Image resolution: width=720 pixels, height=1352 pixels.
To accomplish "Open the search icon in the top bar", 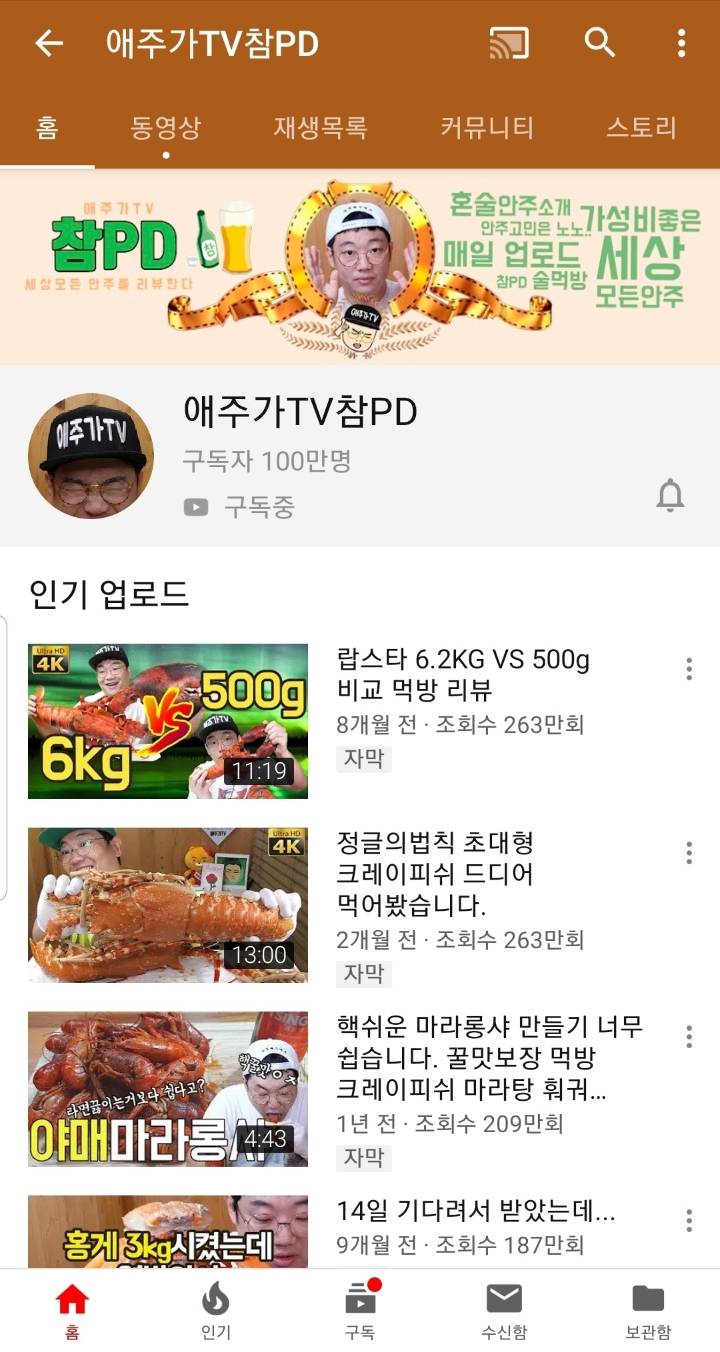I will 599,44.
